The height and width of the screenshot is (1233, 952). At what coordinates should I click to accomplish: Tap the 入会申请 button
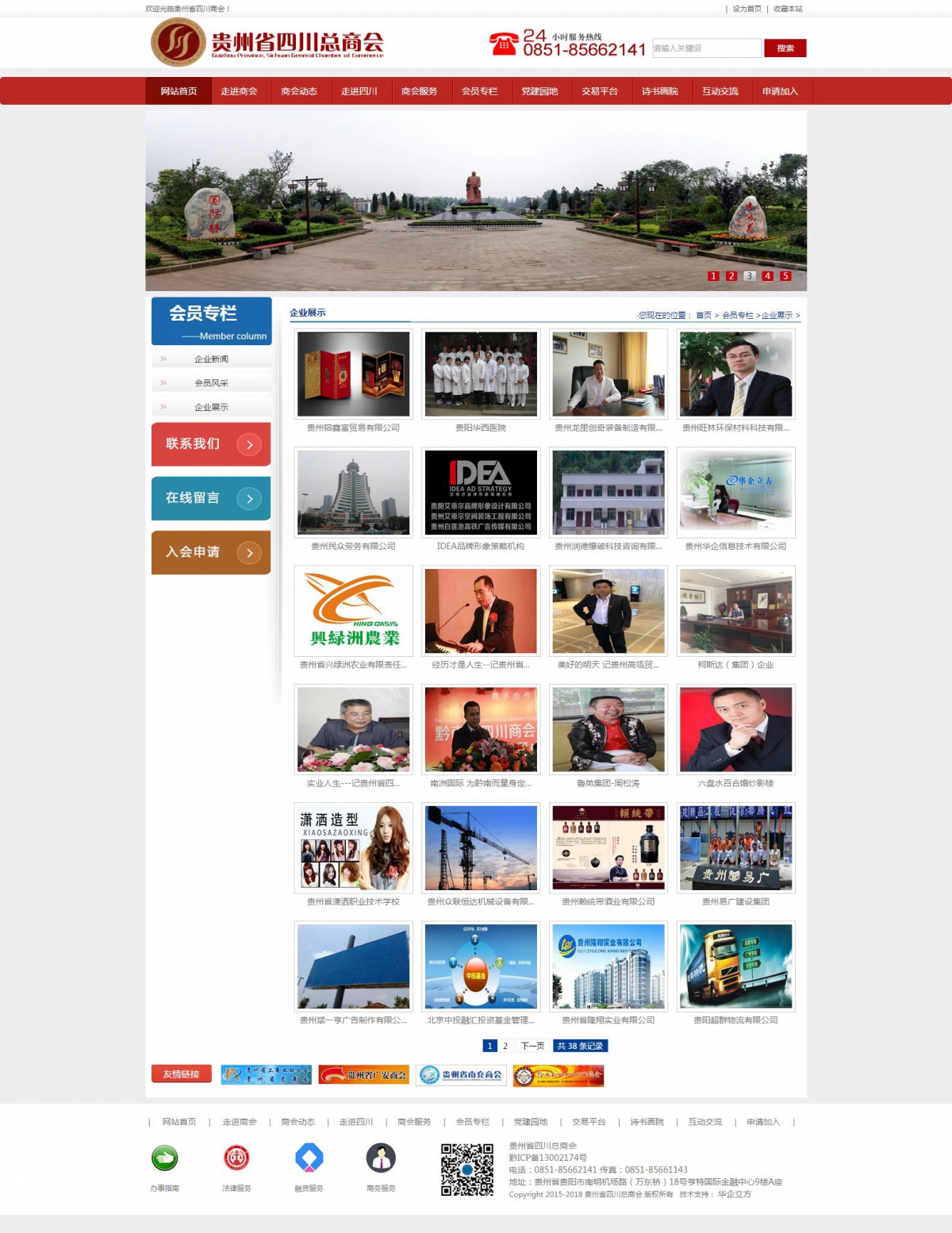211,552
